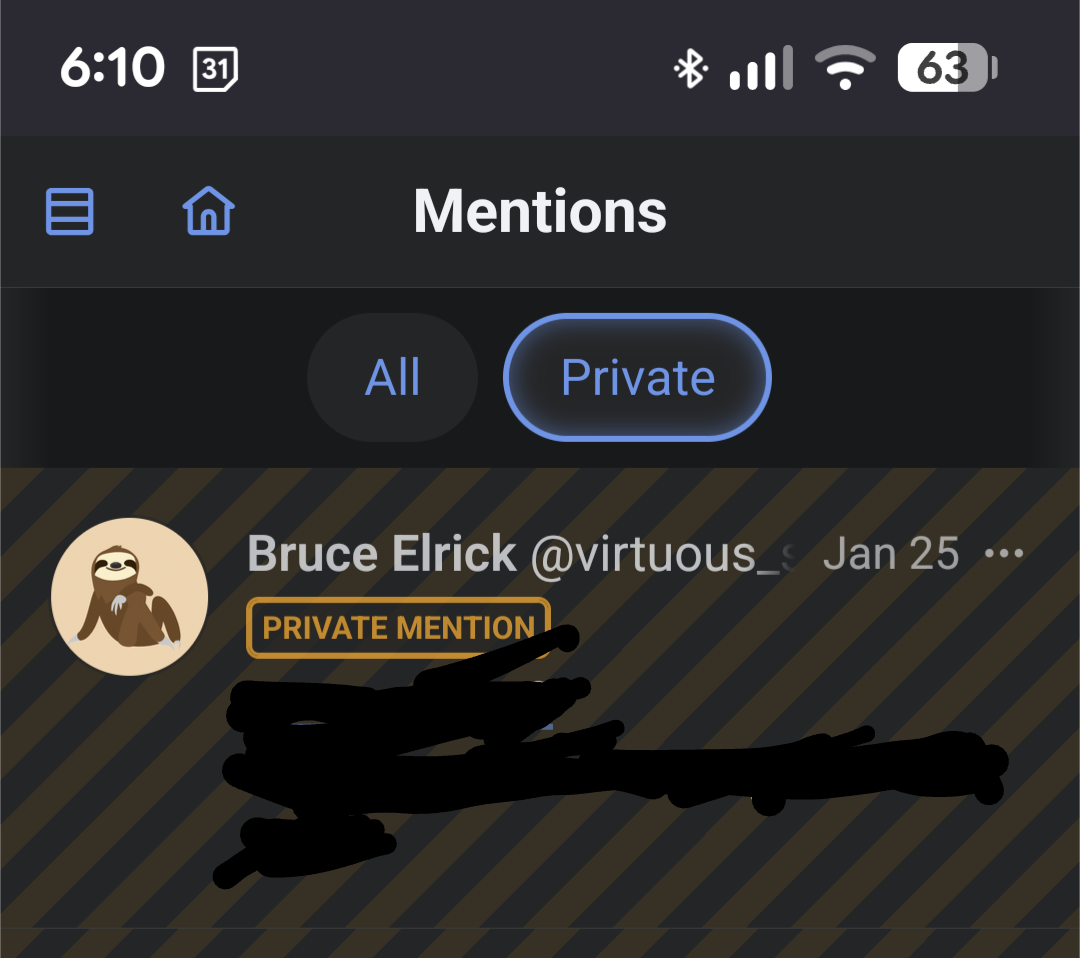View Bruce Elrick's profile from his name
The image size is (1080, 958).
[382, 554]
